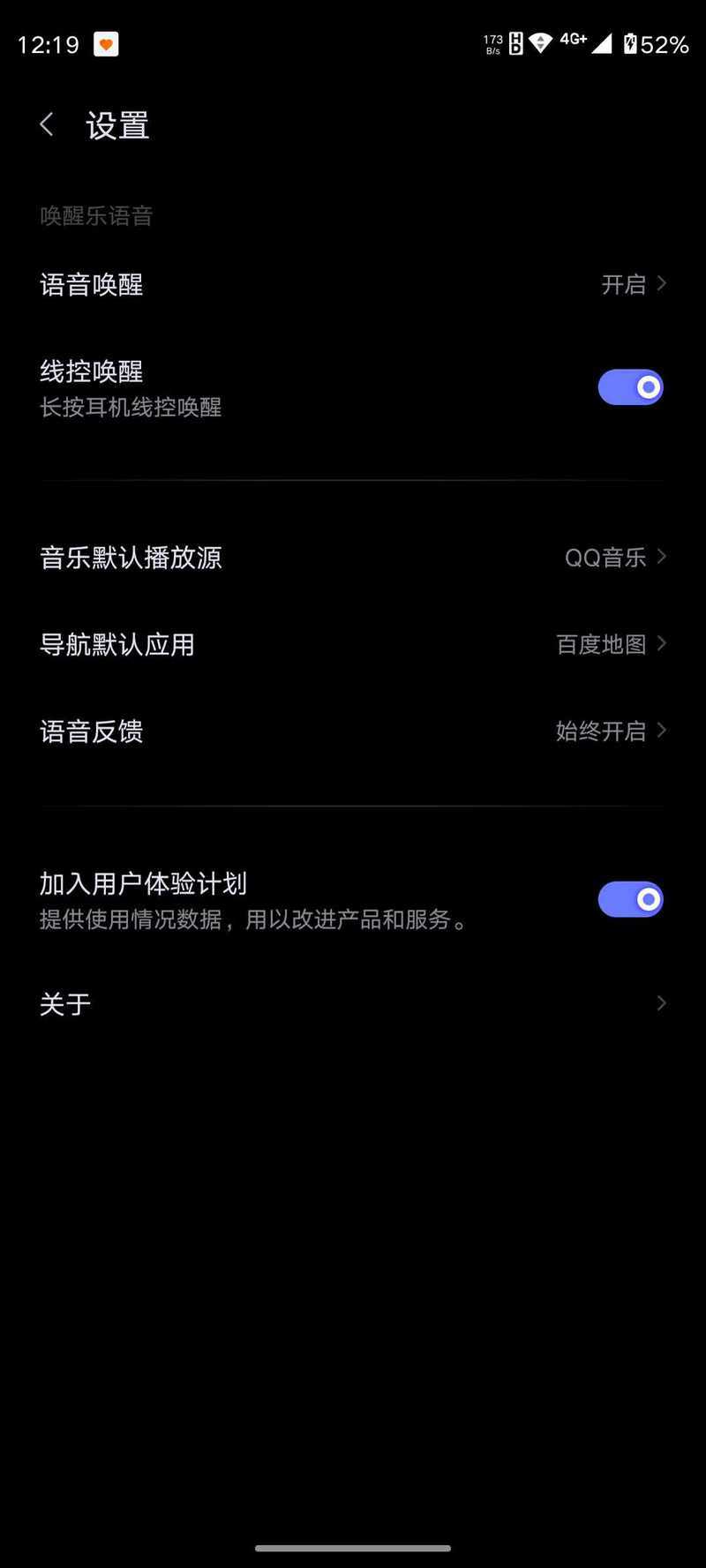The height and width of the screenshot is (1568, 706).
Task: Open the 语音反馈 option
Action: click(x=353, y=731)
